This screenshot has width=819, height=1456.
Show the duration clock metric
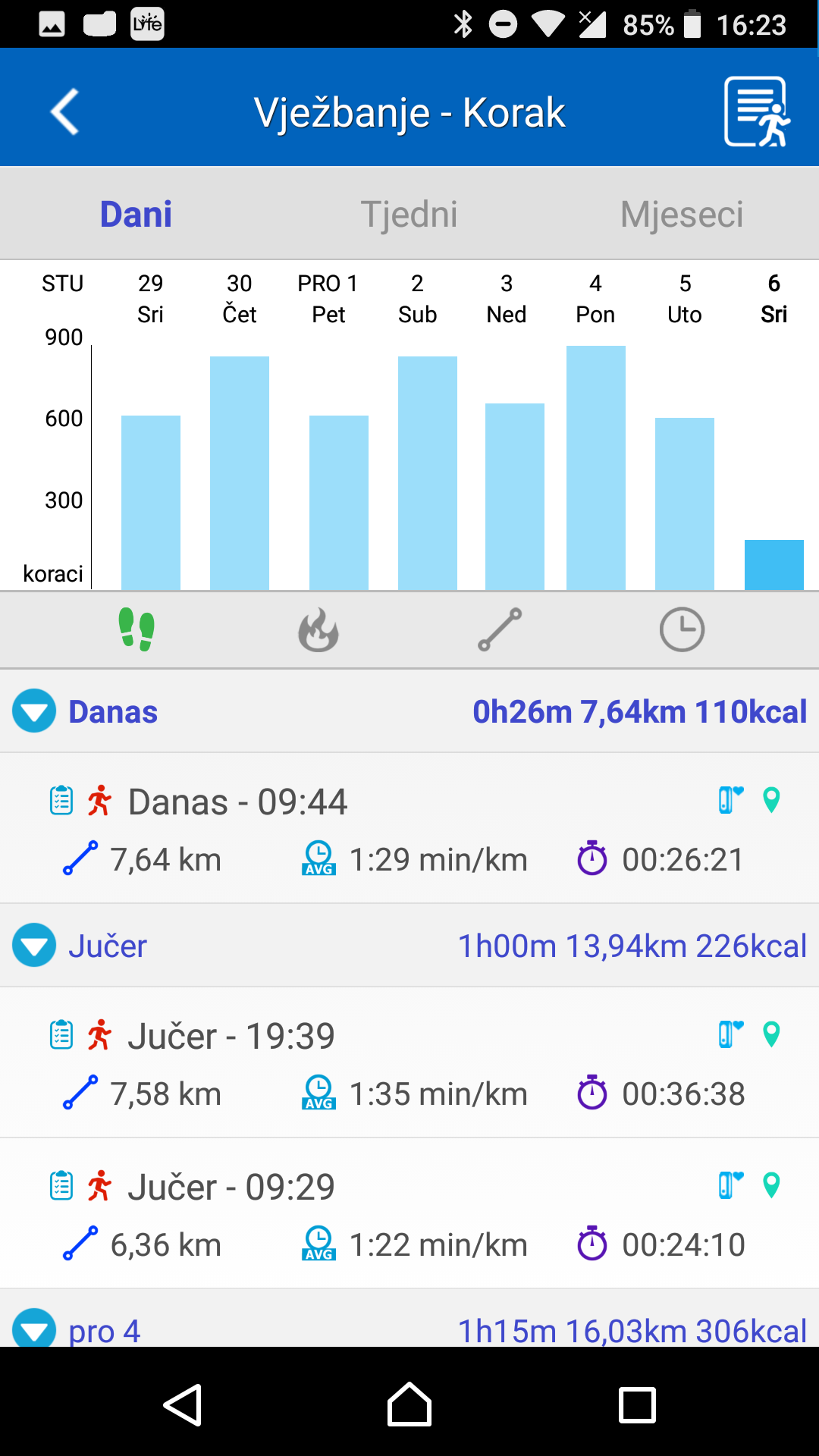682,629
